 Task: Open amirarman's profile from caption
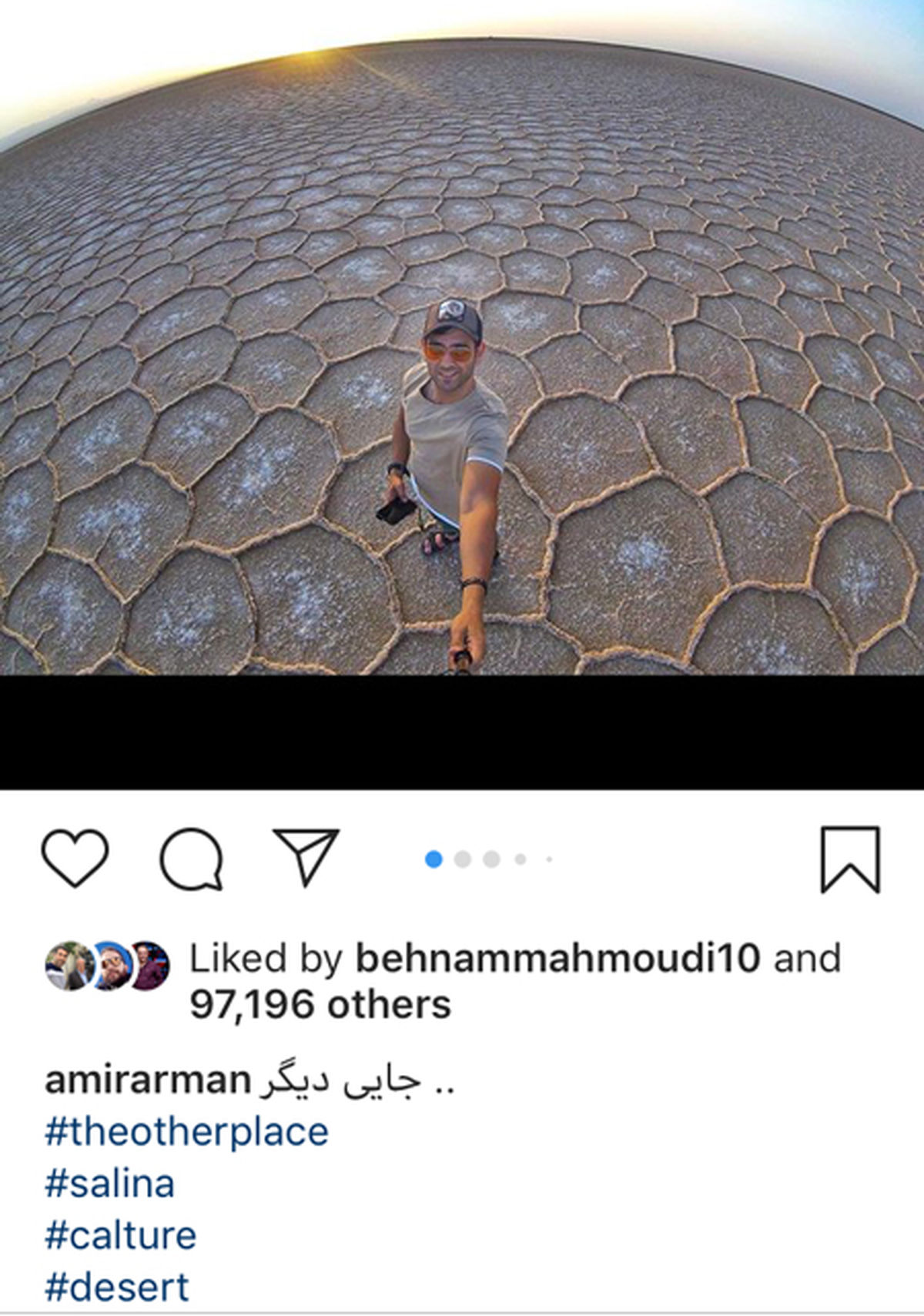coord(148,1080)
